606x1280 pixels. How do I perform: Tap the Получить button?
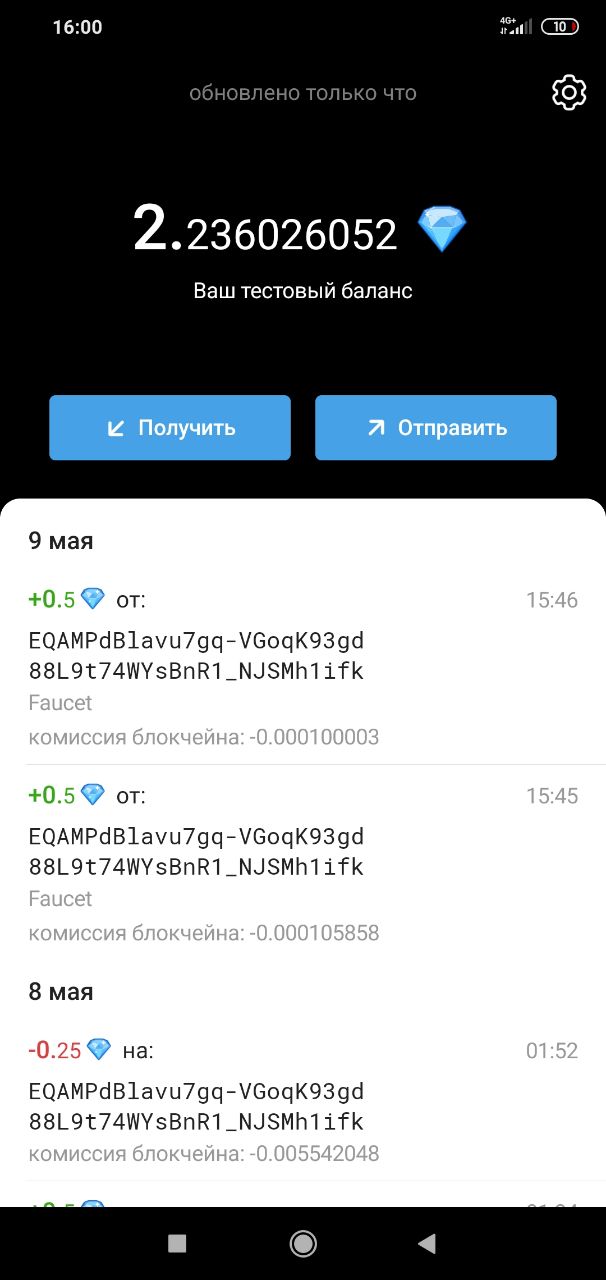tap(170, 428)
